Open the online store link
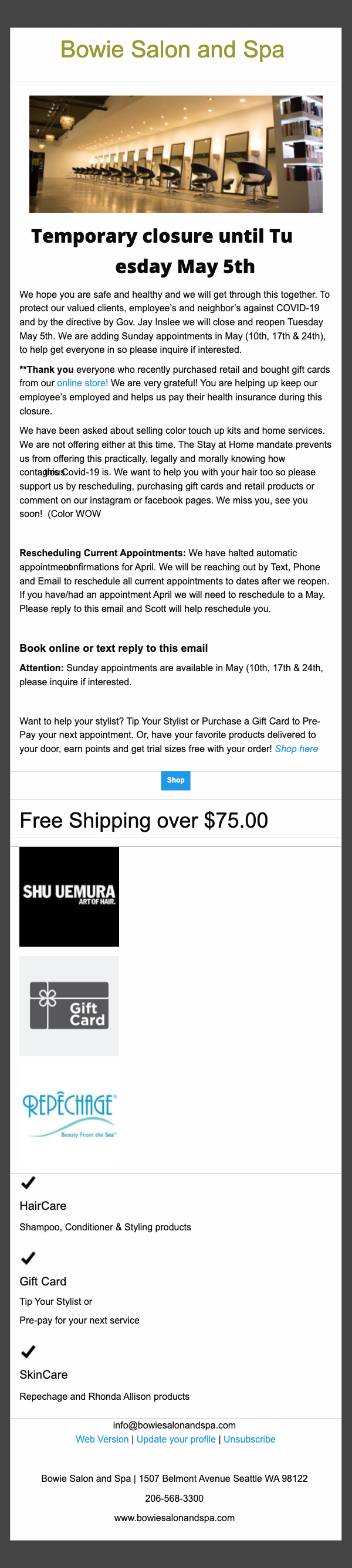352x1568 pixels. click(82, 383)
